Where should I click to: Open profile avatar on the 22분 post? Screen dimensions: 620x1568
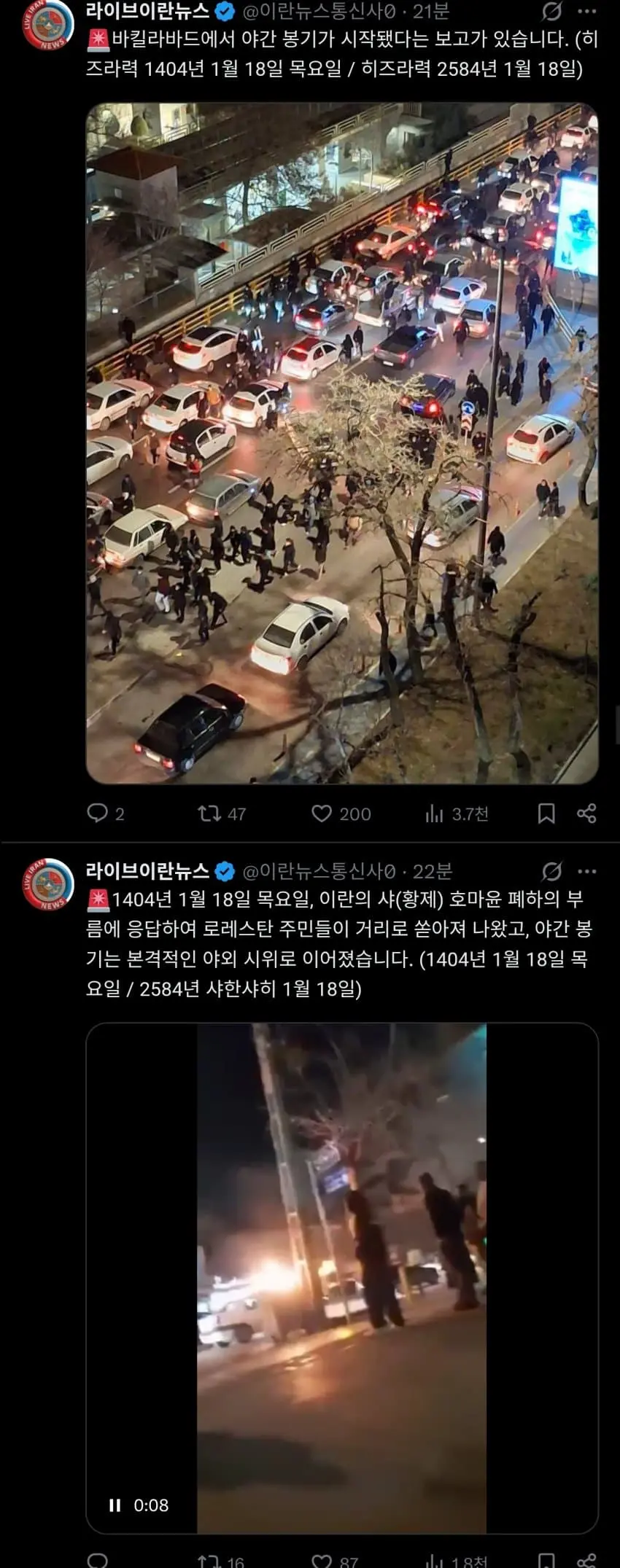coord(48,884)
